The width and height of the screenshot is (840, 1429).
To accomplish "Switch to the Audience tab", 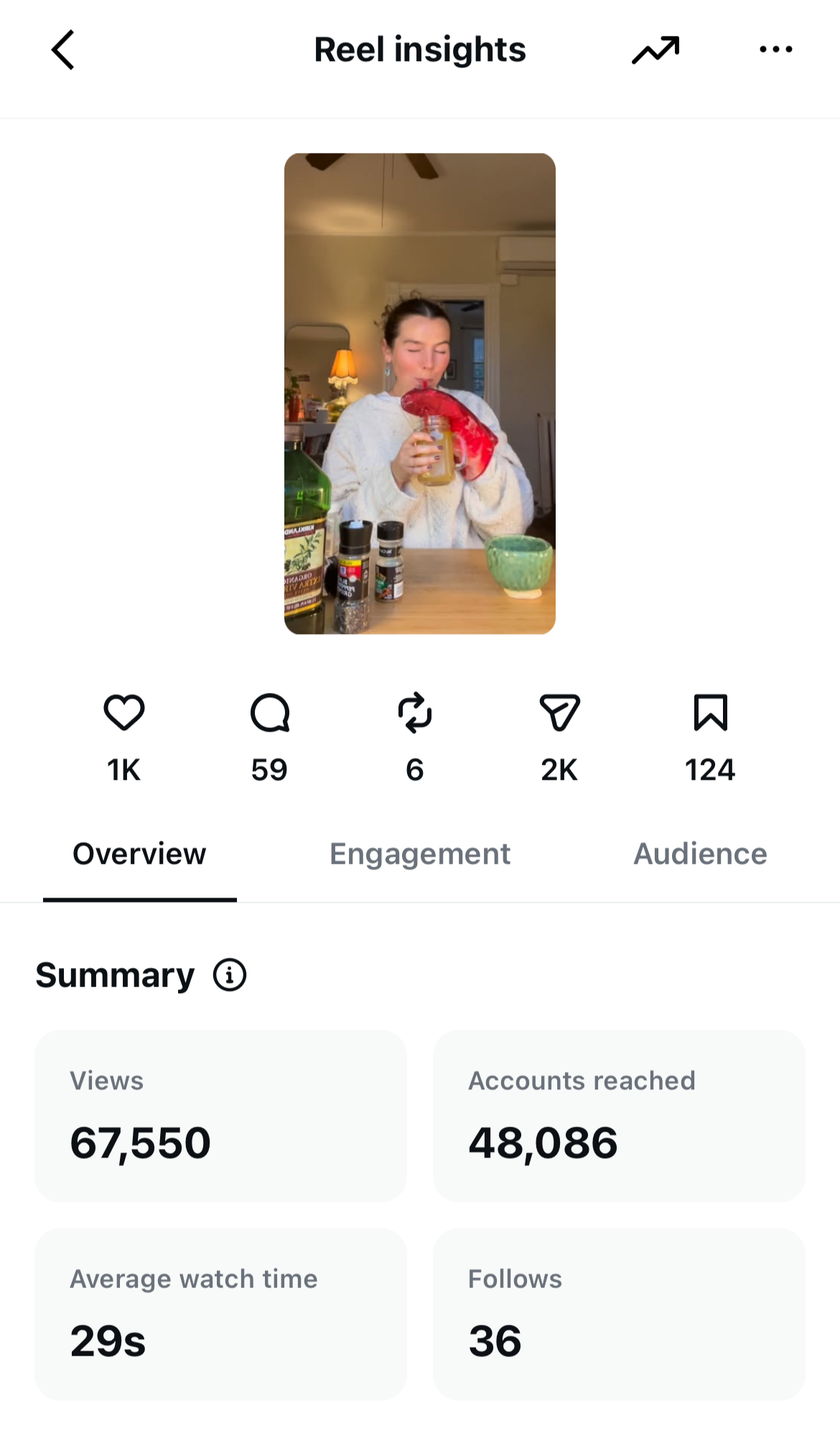I will 699,854.
